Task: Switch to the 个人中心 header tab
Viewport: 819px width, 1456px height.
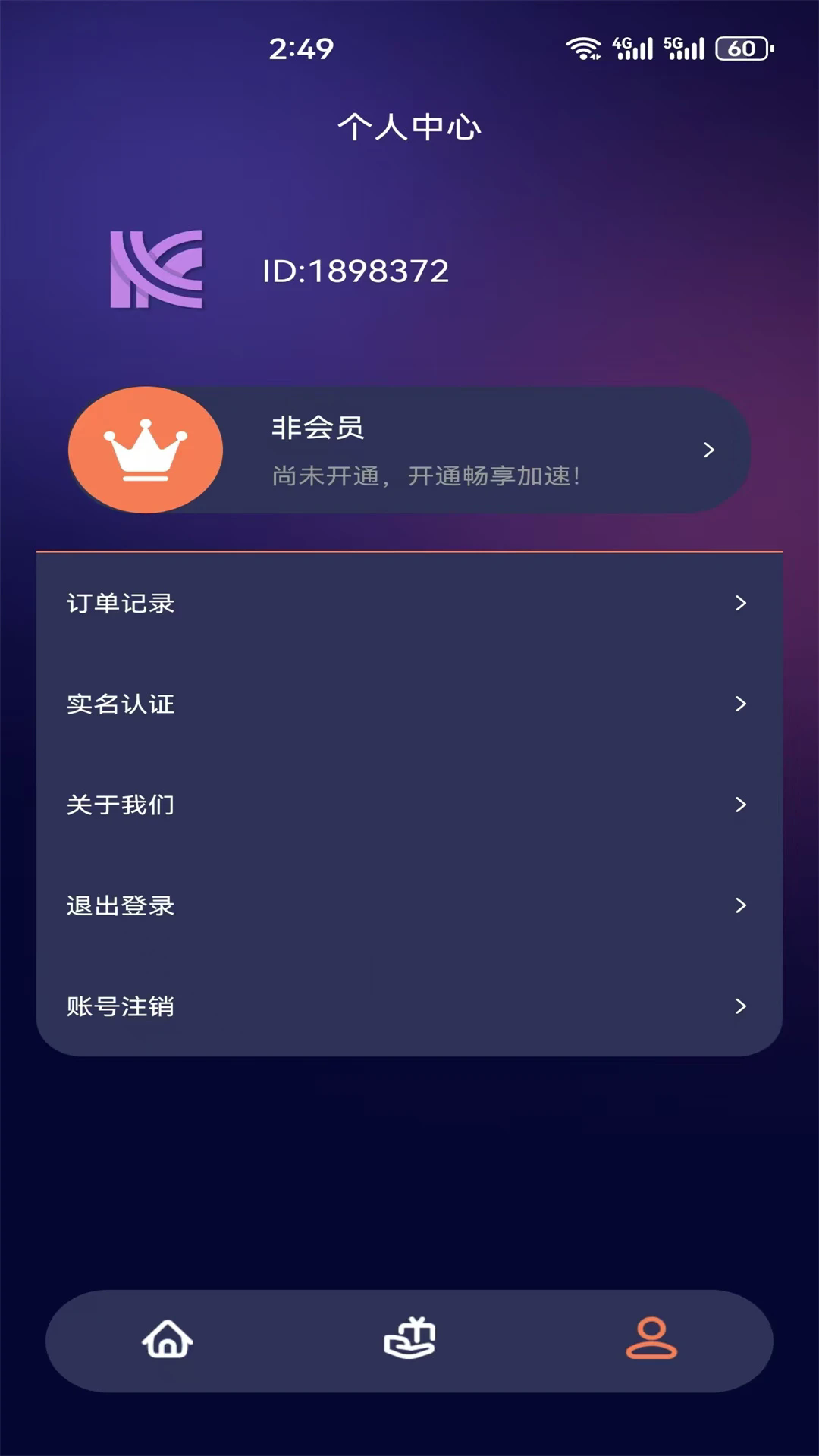Action: pyautogui.click(x=409, y=127)
